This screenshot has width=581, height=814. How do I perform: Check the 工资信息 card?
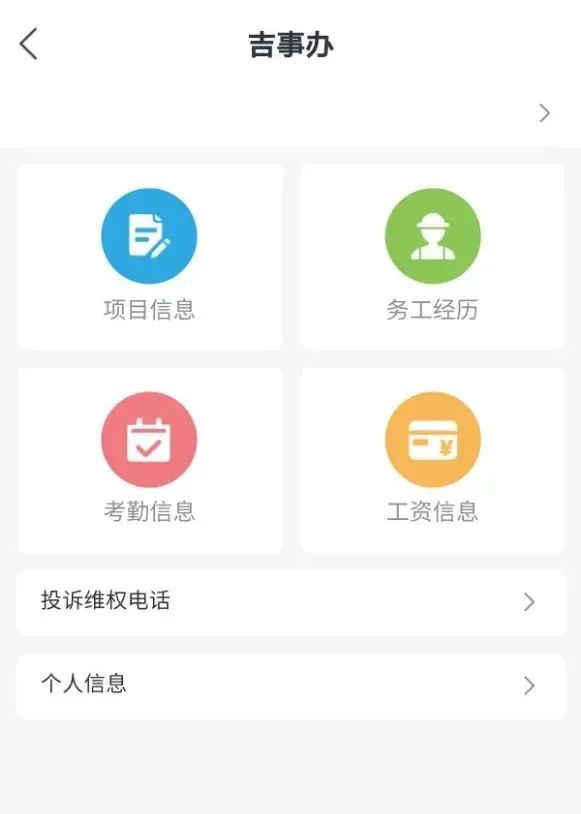pyautogui.click(x=432, y=460)
